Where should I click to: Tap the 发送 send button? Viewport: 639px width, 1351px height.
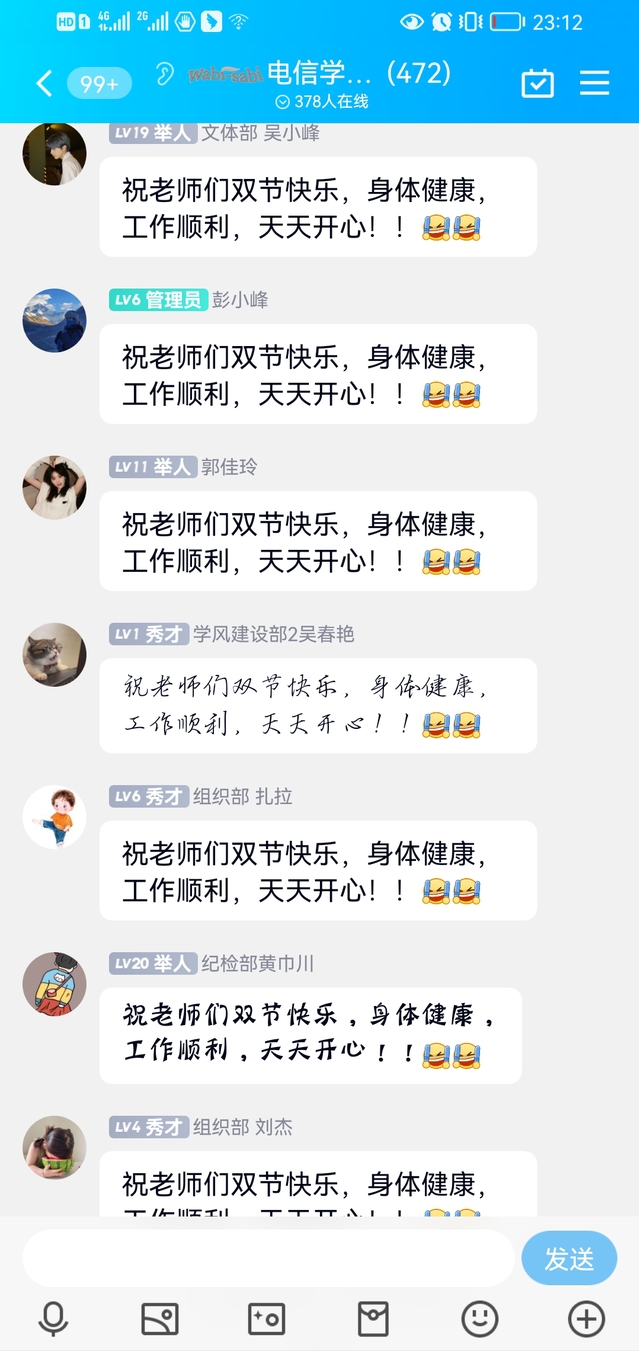point(569,1258)
